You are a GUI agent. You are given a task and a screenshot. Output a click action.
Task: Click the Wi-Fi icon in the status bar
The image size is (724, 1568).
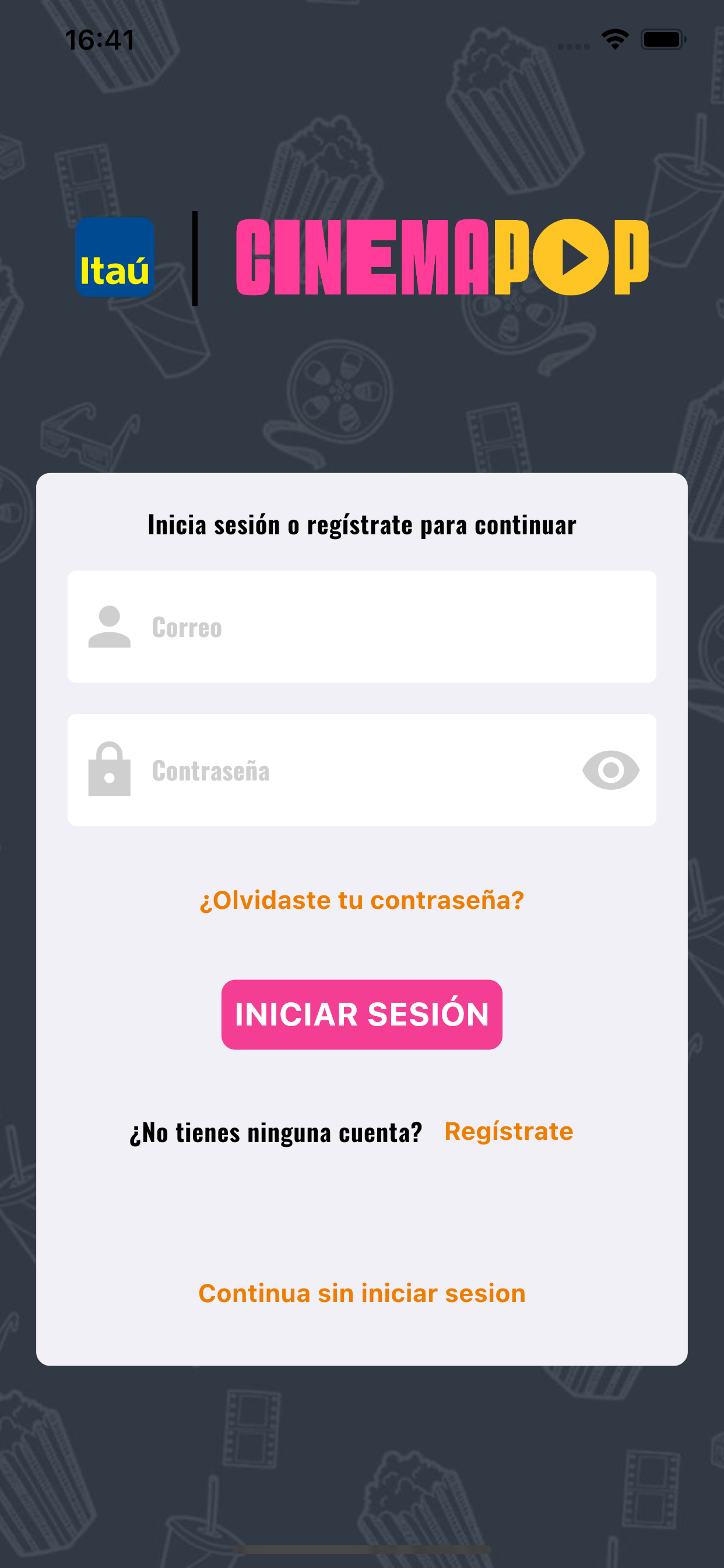tap(614, 38)
